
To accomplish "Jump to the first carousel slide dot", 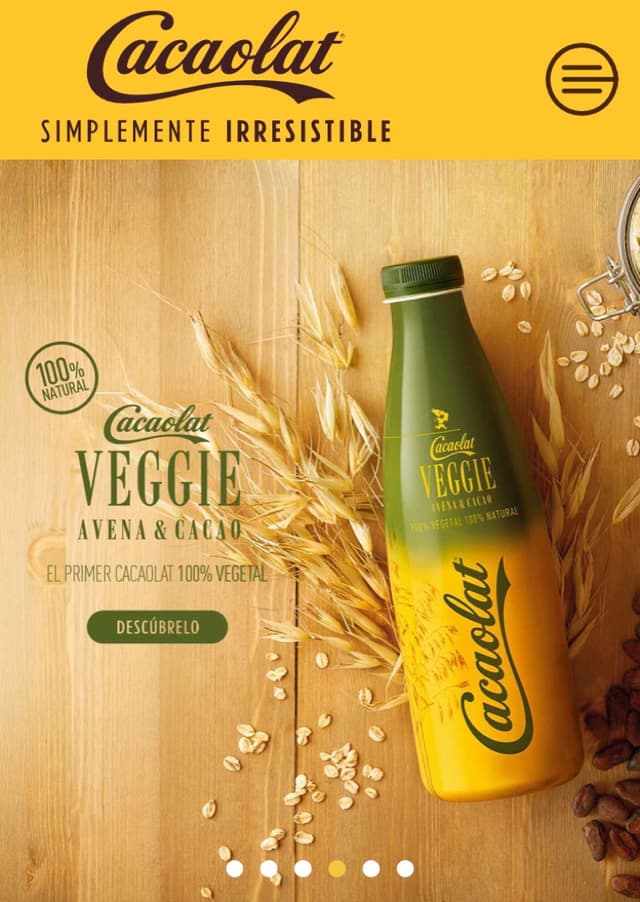I will (235, 868).
